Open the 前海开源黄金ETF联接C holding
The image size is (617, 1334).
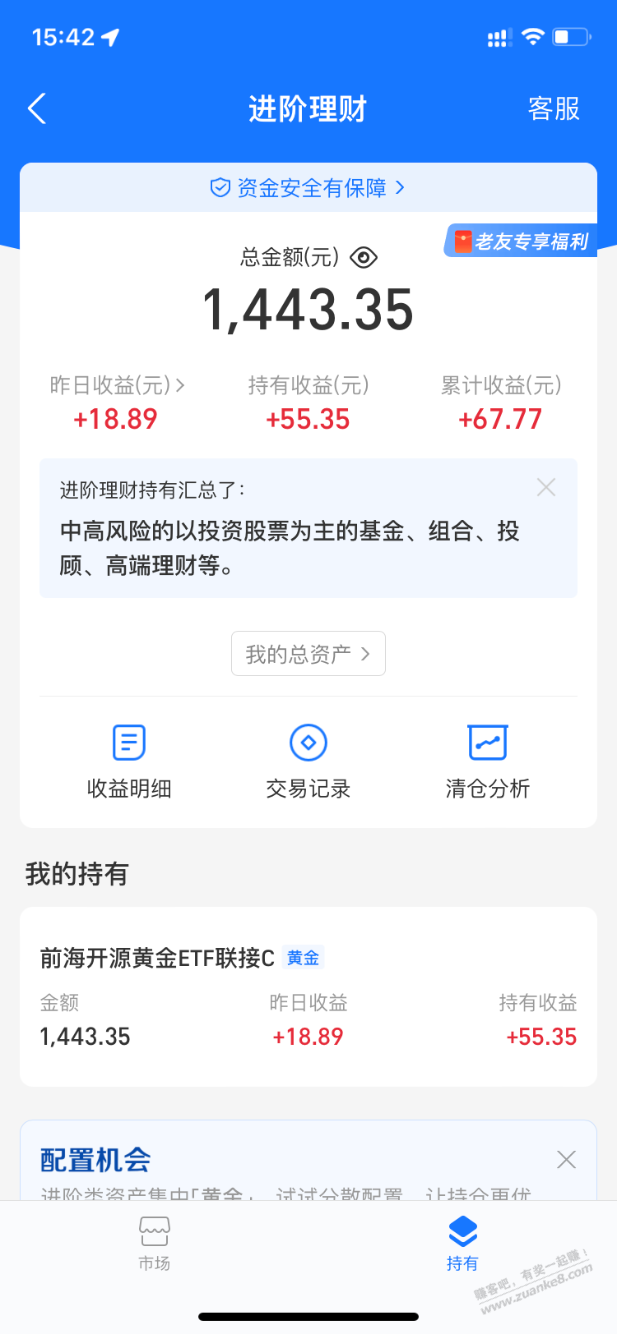(308, 996)
